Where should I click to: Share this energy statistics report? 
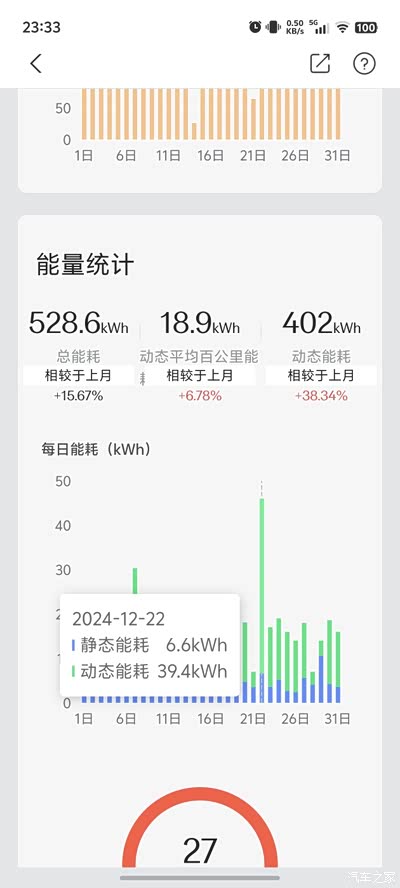320,63
